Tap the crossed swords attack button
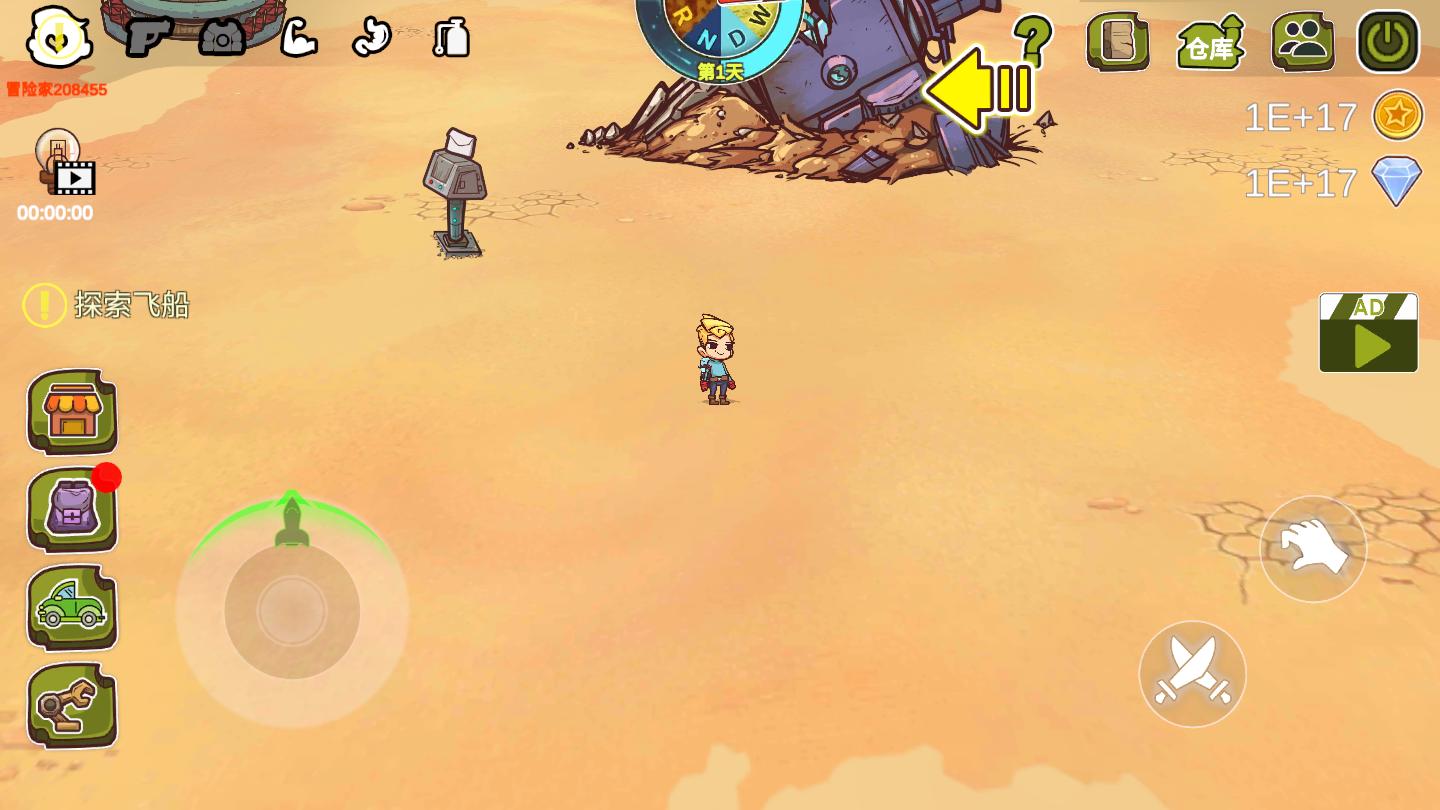Screen dimensions: 1440x810 click(1192, 674)
